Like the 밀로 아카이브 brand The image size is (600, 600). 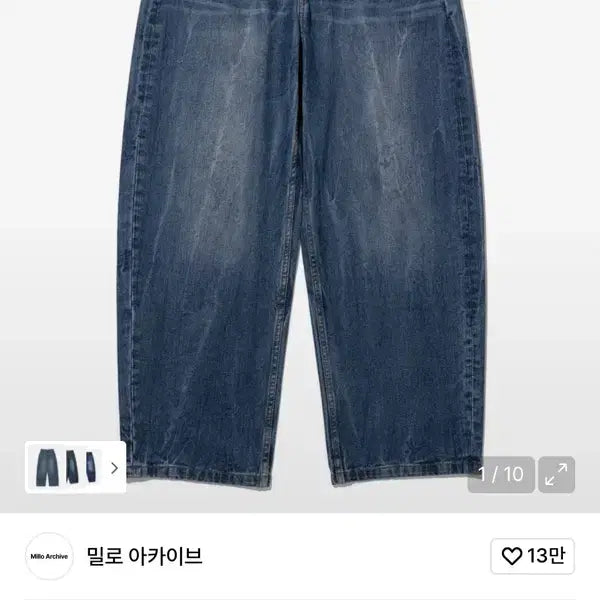(531, 556)
